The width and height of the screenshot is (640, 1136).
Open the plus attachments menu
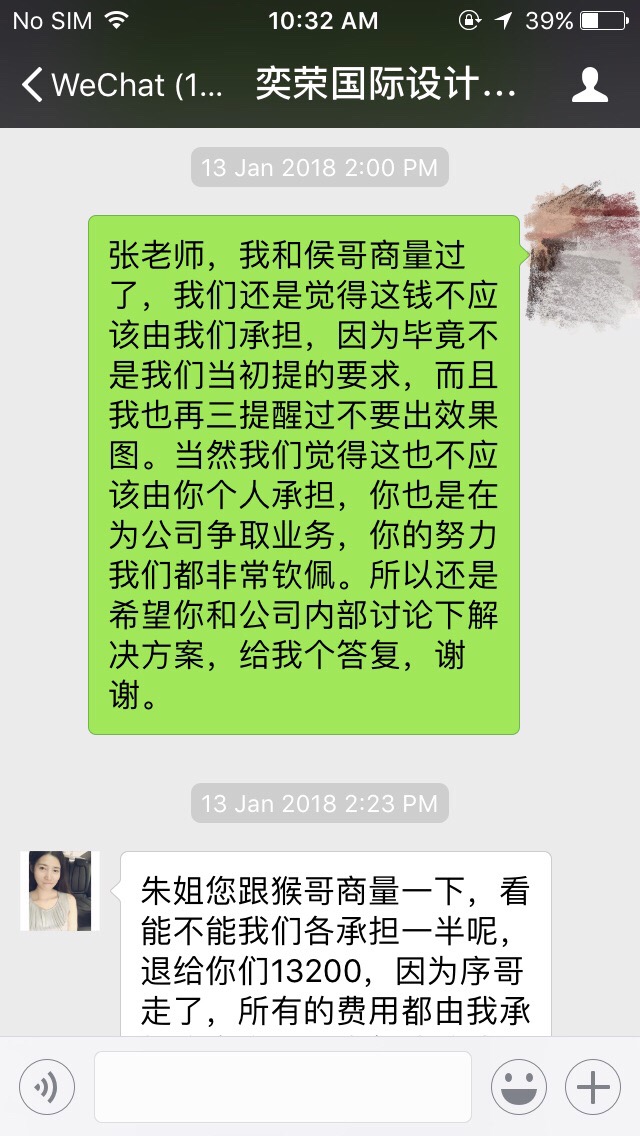[593, 1086]
